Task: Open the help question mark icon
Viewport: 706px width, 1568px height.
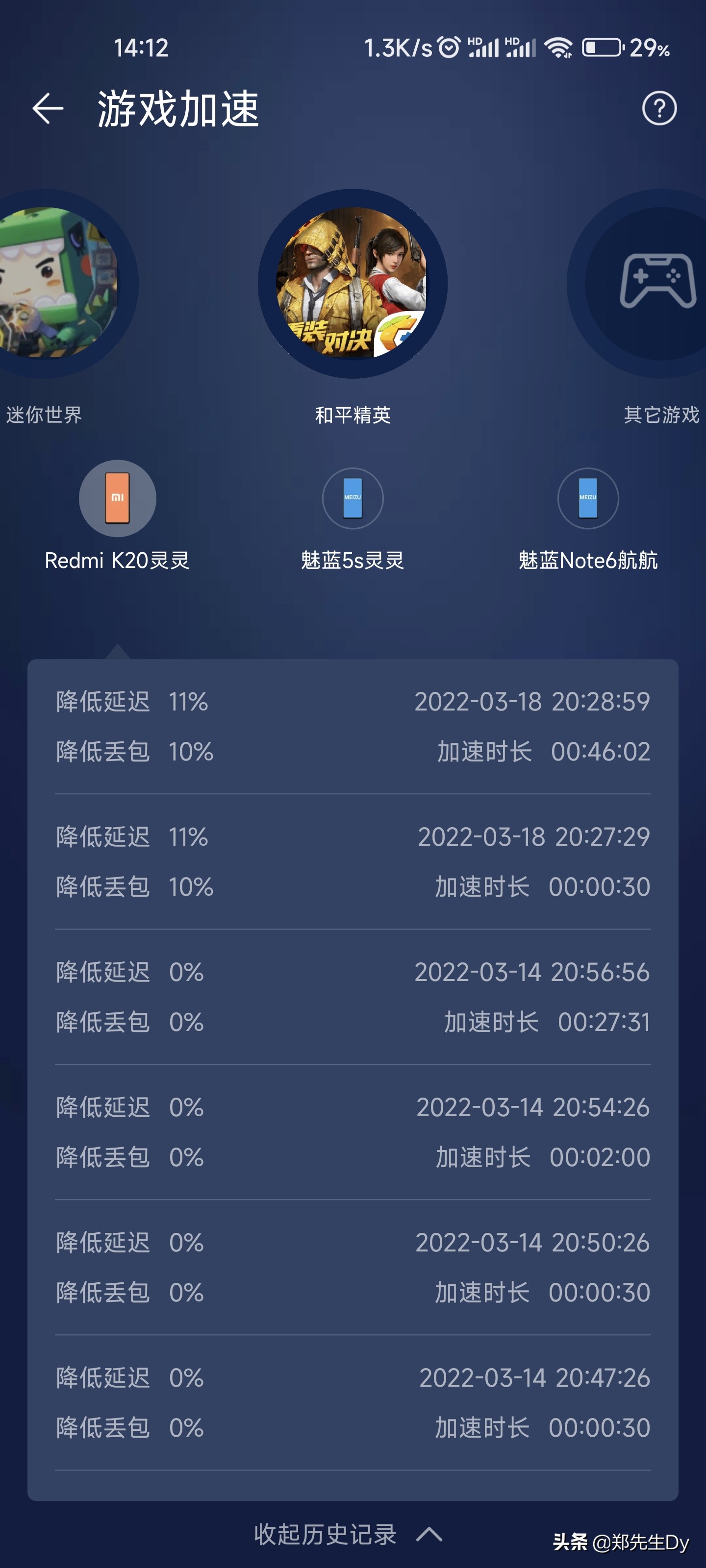Action: [660, 108]
